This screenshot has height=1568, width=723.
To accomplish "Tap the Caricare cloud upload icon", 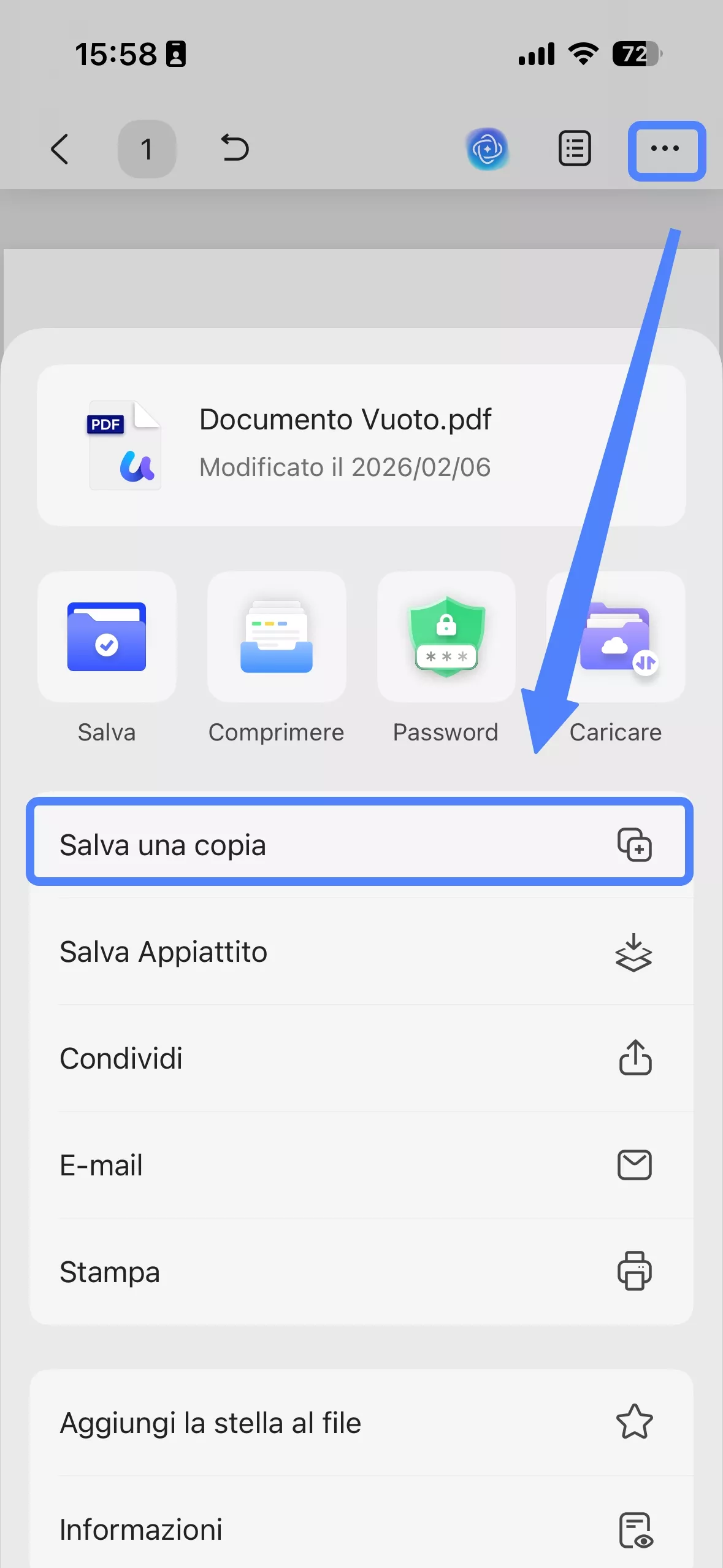I will [x=615, y=638].
